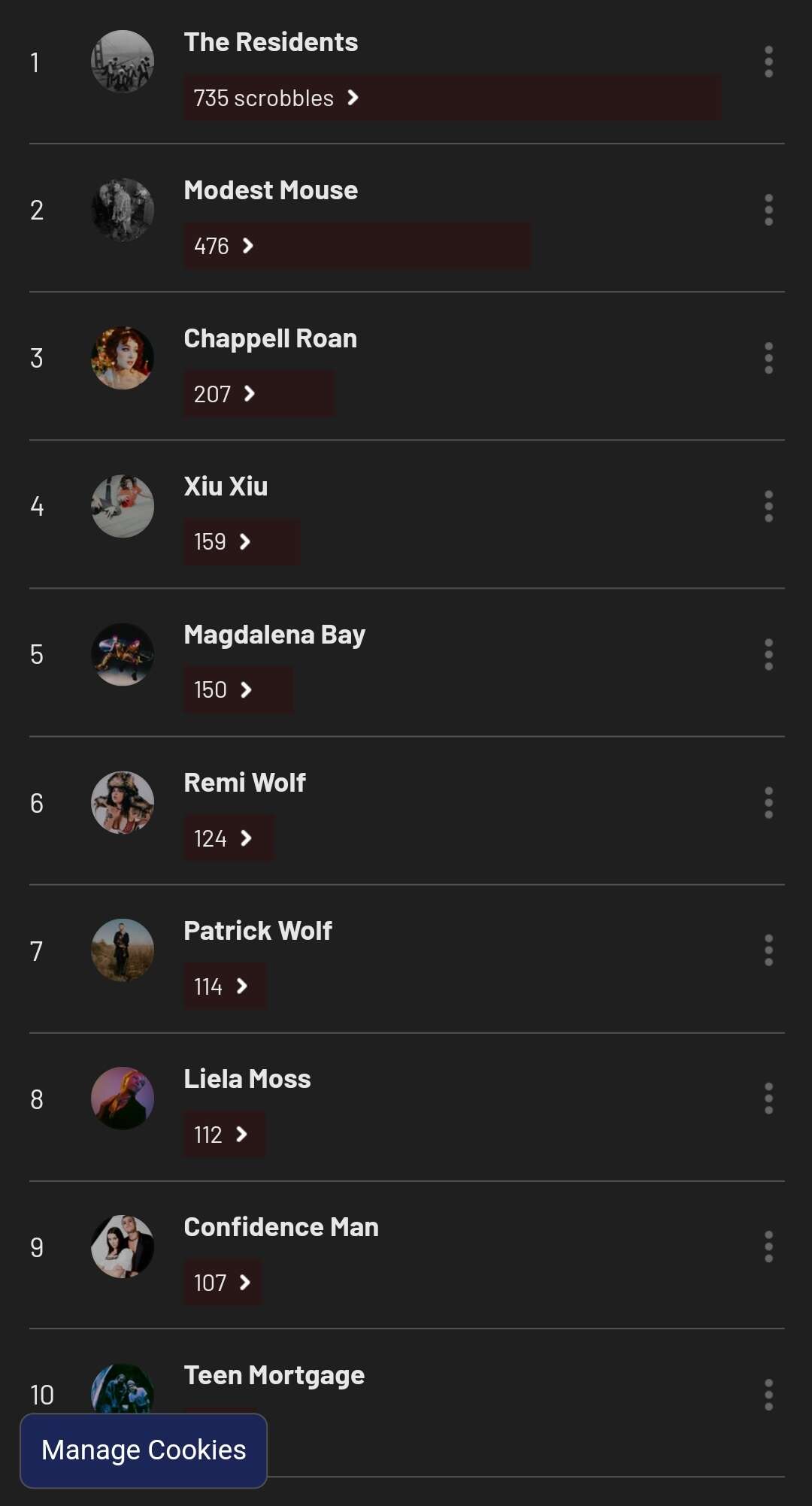Open the options menu for Teen Mortgage
Viewport: 812px width, 1506px height.
coord(768,1395)
